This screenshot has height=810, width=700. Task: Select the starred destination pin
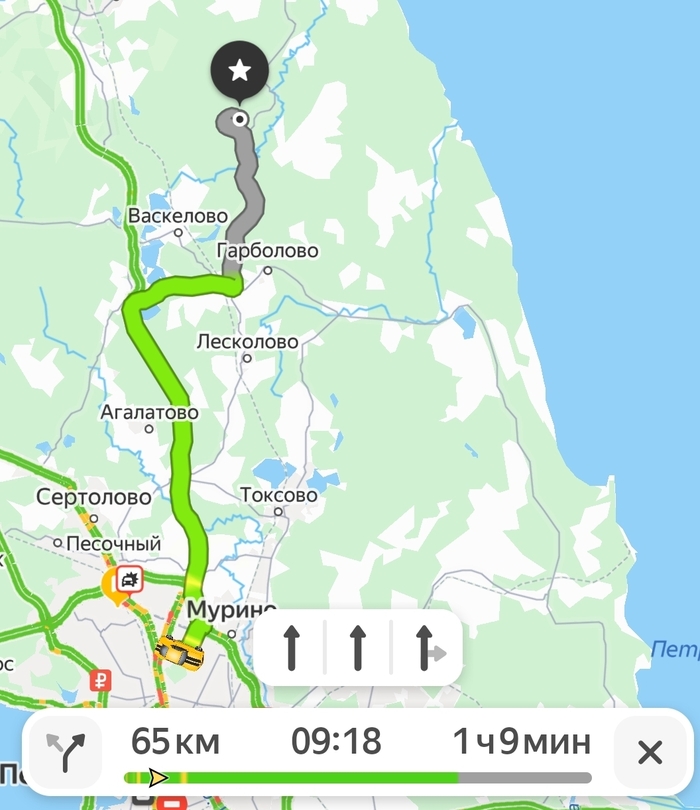click(240, 72)
